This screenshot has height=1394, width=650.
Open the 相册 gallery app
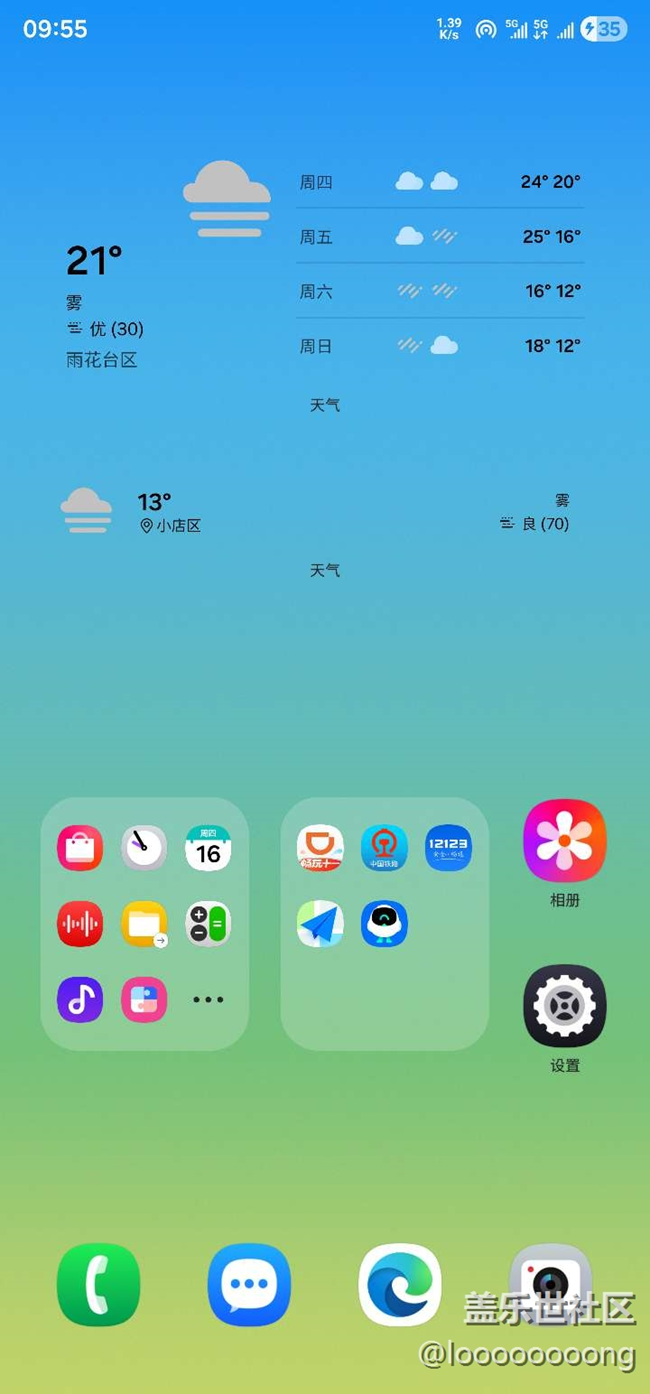(x=565, y=841)
